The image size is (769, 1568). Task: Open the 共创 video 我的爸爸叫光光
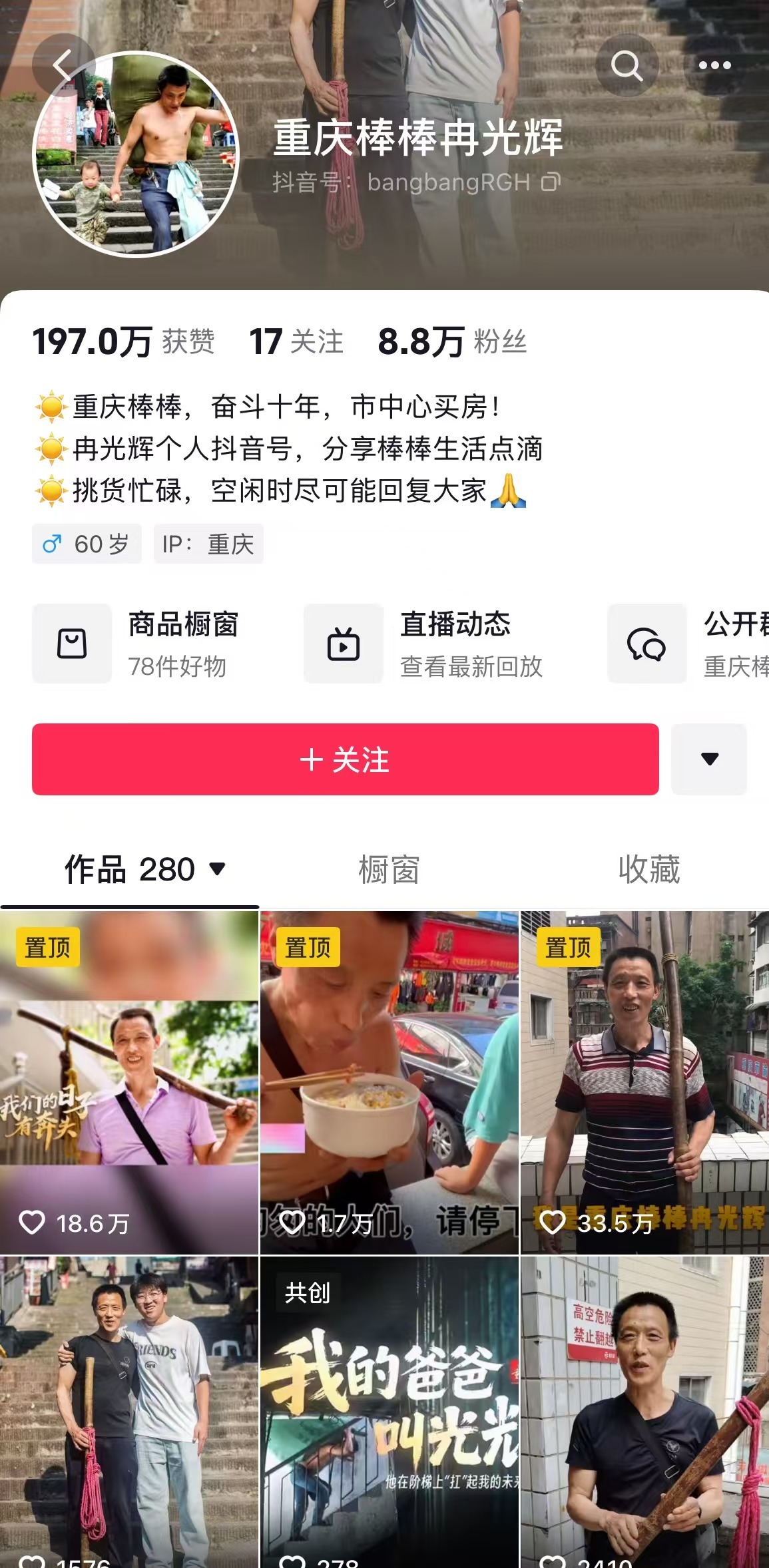pos(389,1412)
